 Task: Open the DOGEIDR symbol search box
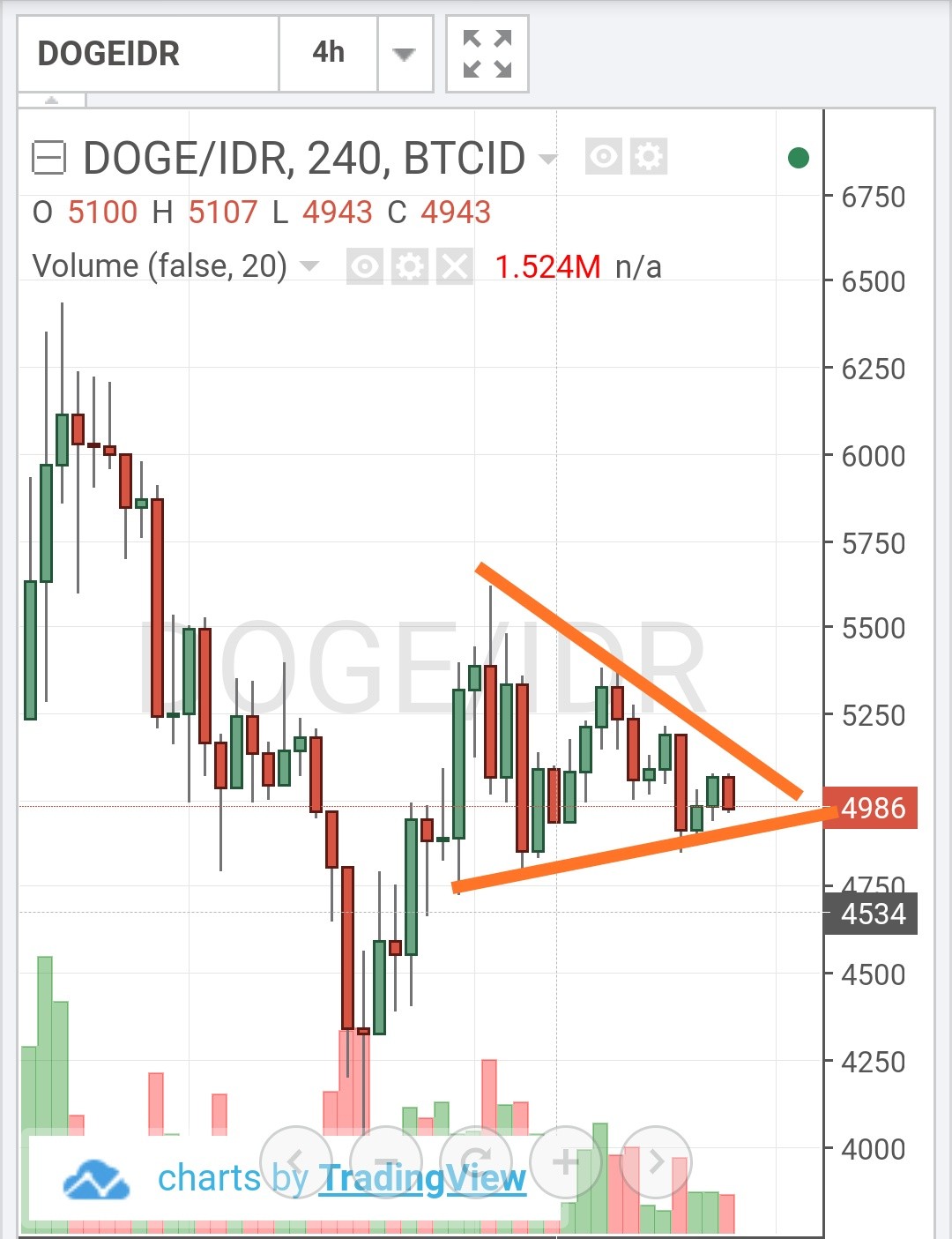(148, 53)
